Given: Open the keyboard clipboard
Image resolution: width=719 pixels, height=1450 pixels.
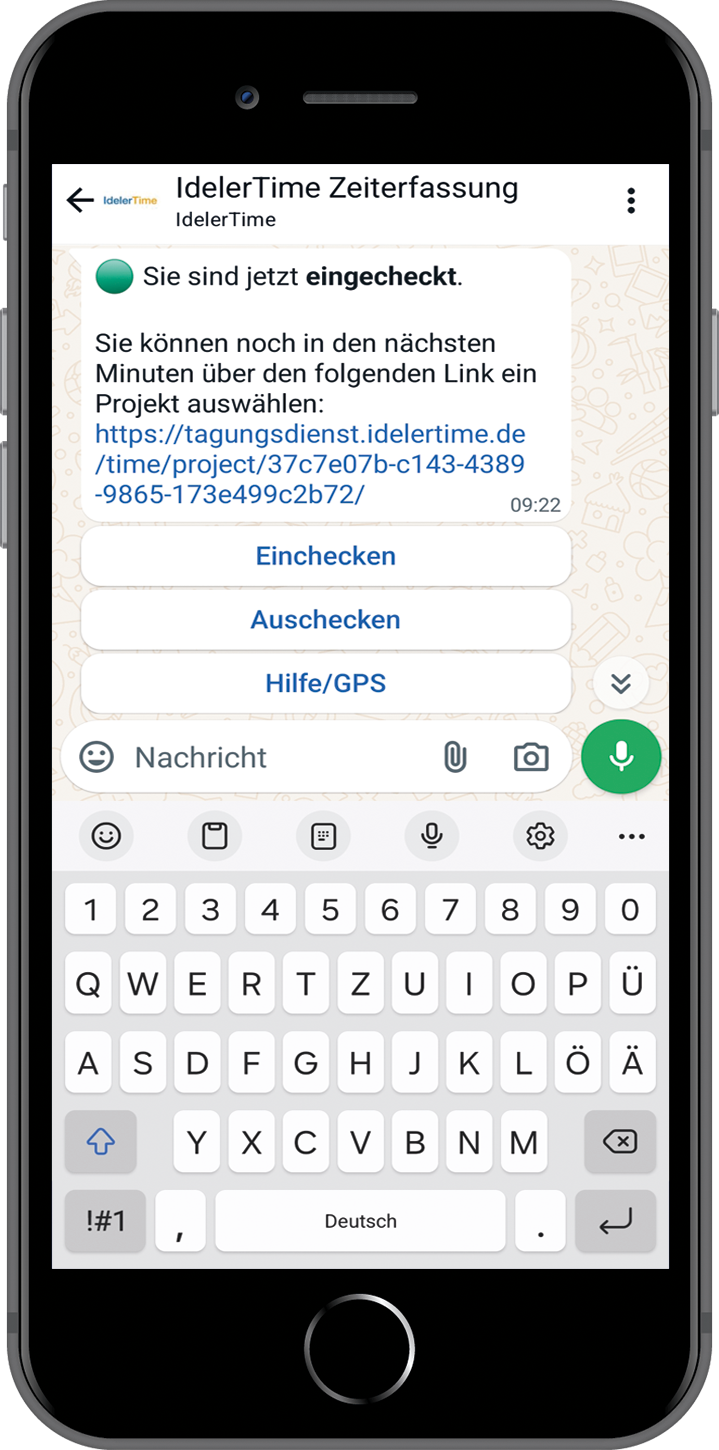Looking at the screenshot, I should [215, 836].
